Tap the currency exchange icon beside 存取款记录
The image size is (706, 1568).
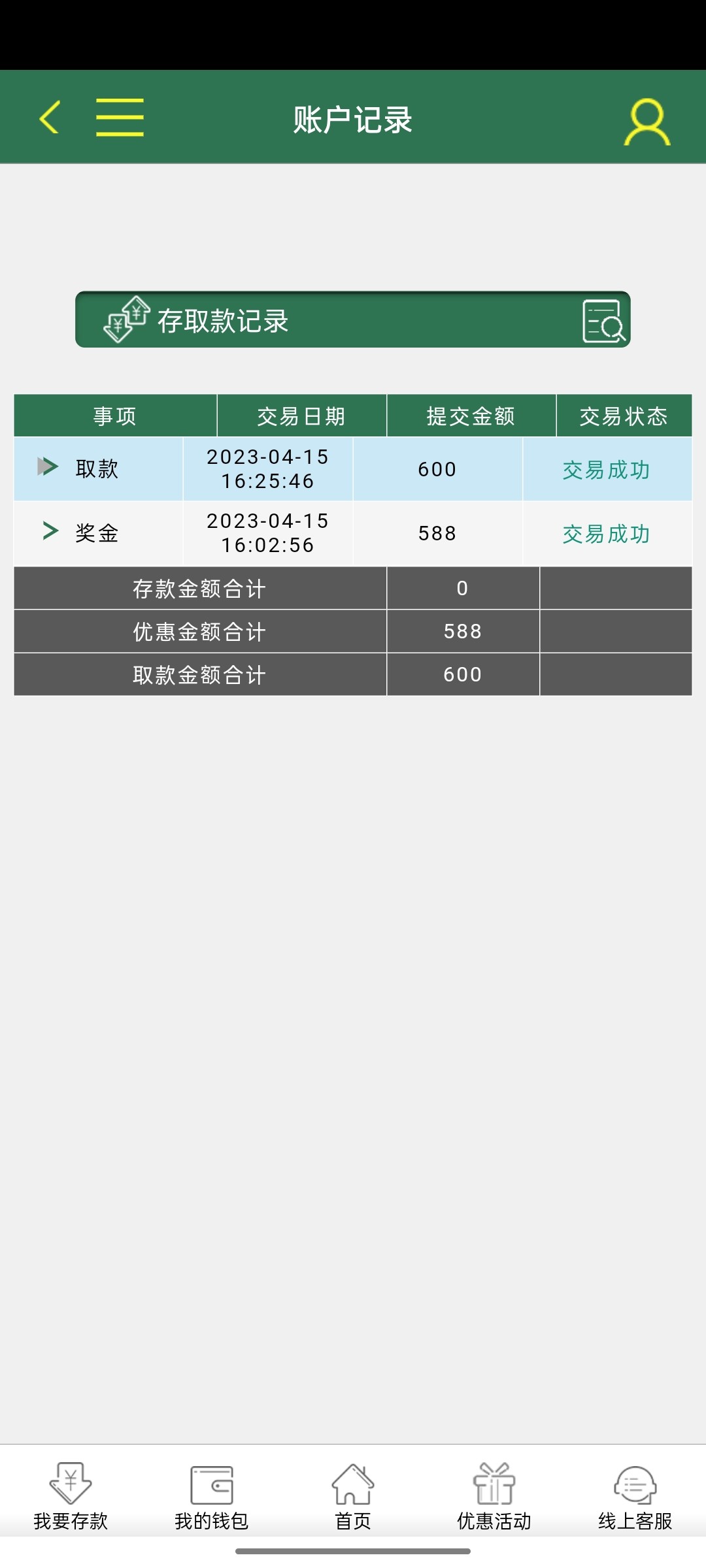124,320
